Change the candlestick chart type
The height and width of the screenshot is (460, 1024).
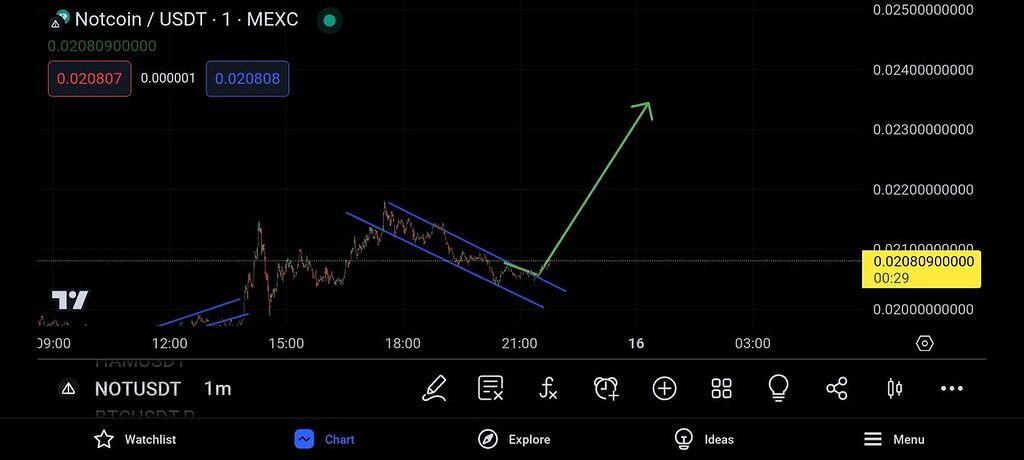pyautogui.click(x=894, y=388)
